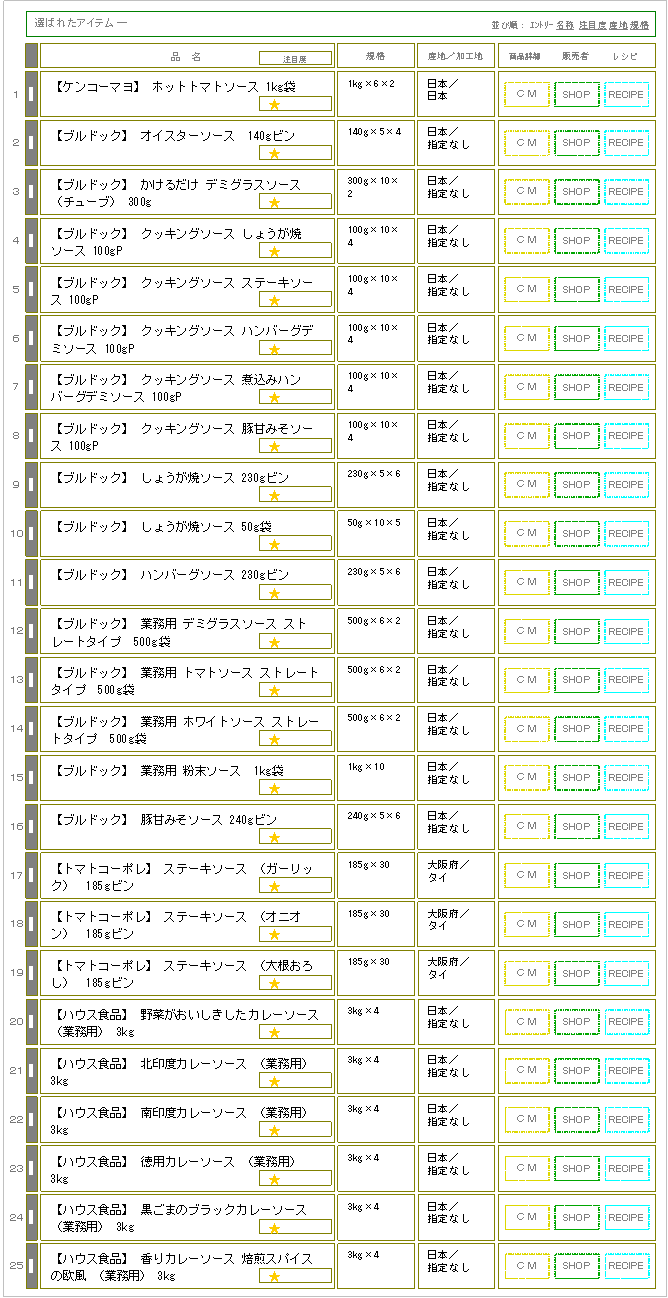Open CM for ハンバーグソース 230gビン

click(526, 583)
